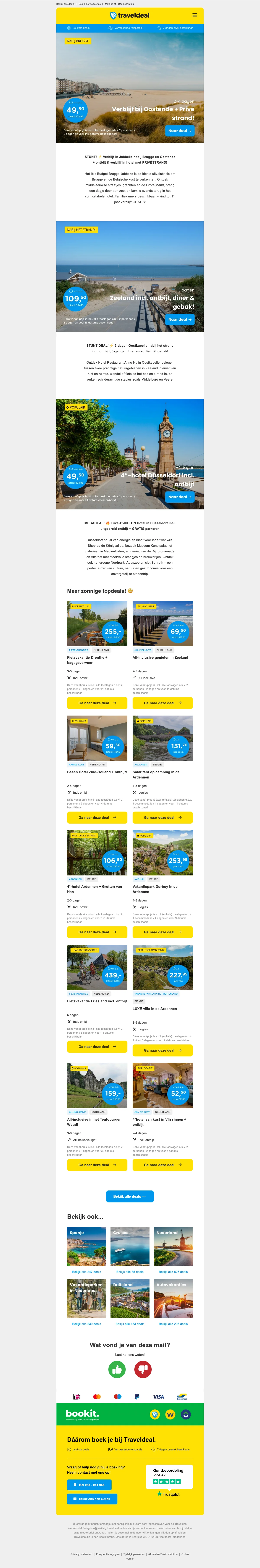Viewport: 260px width, 1568px height.
Task: Go to the Fietsvakantie Drenthe deal
Action: coord(97,703)
